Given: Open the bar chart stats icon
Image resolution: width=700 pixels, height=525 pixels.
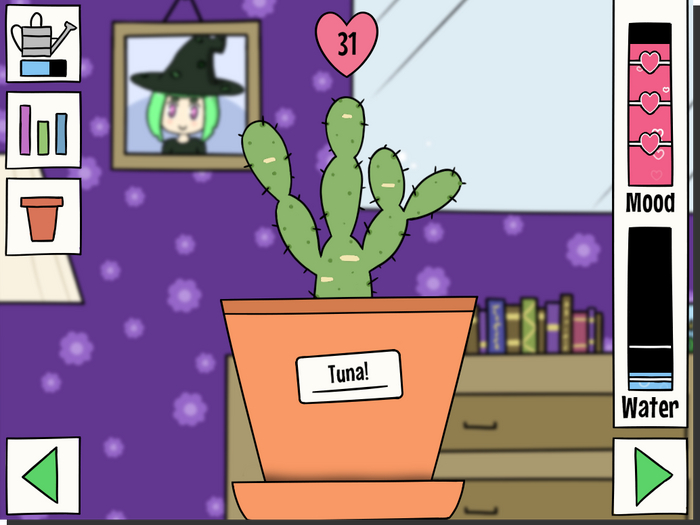Looking at the screenshot, I should [43, 130].
